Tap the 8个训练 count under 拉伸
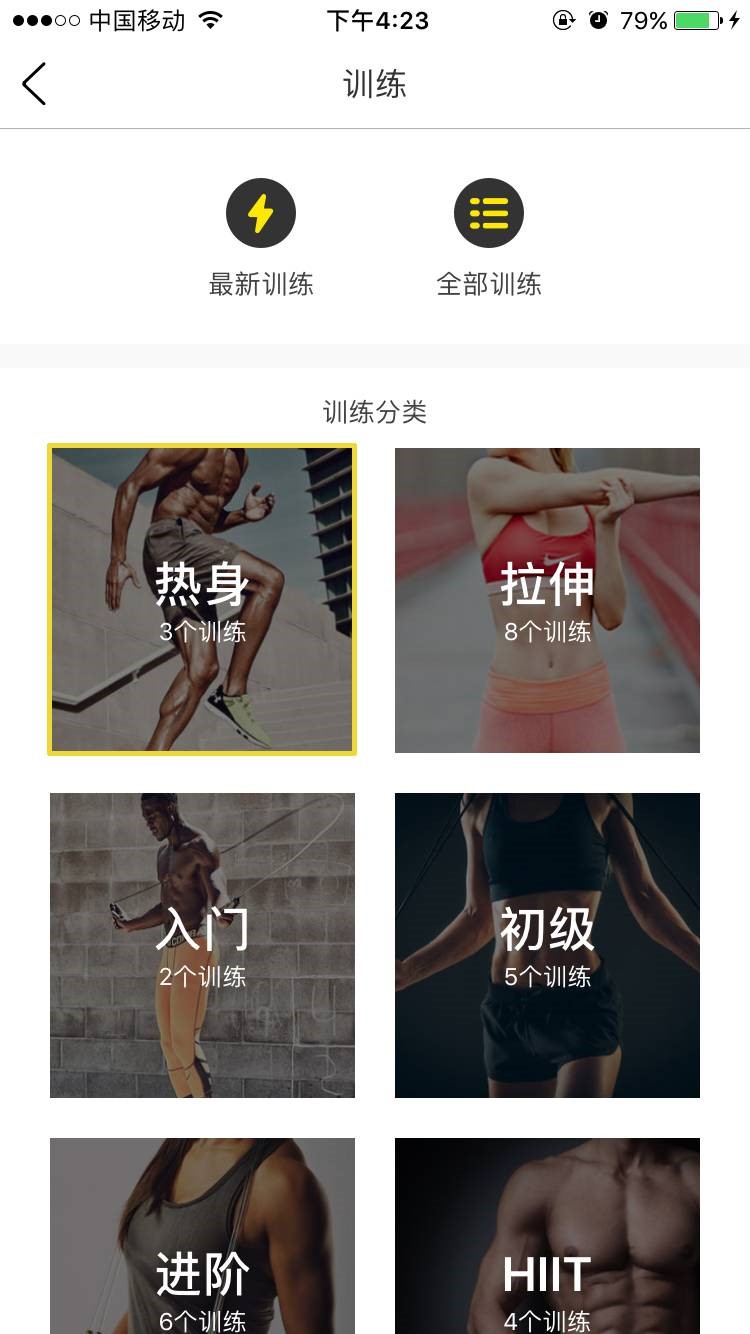The width and height of the screenshot is (750, 1334). click(x=547, y=633)
